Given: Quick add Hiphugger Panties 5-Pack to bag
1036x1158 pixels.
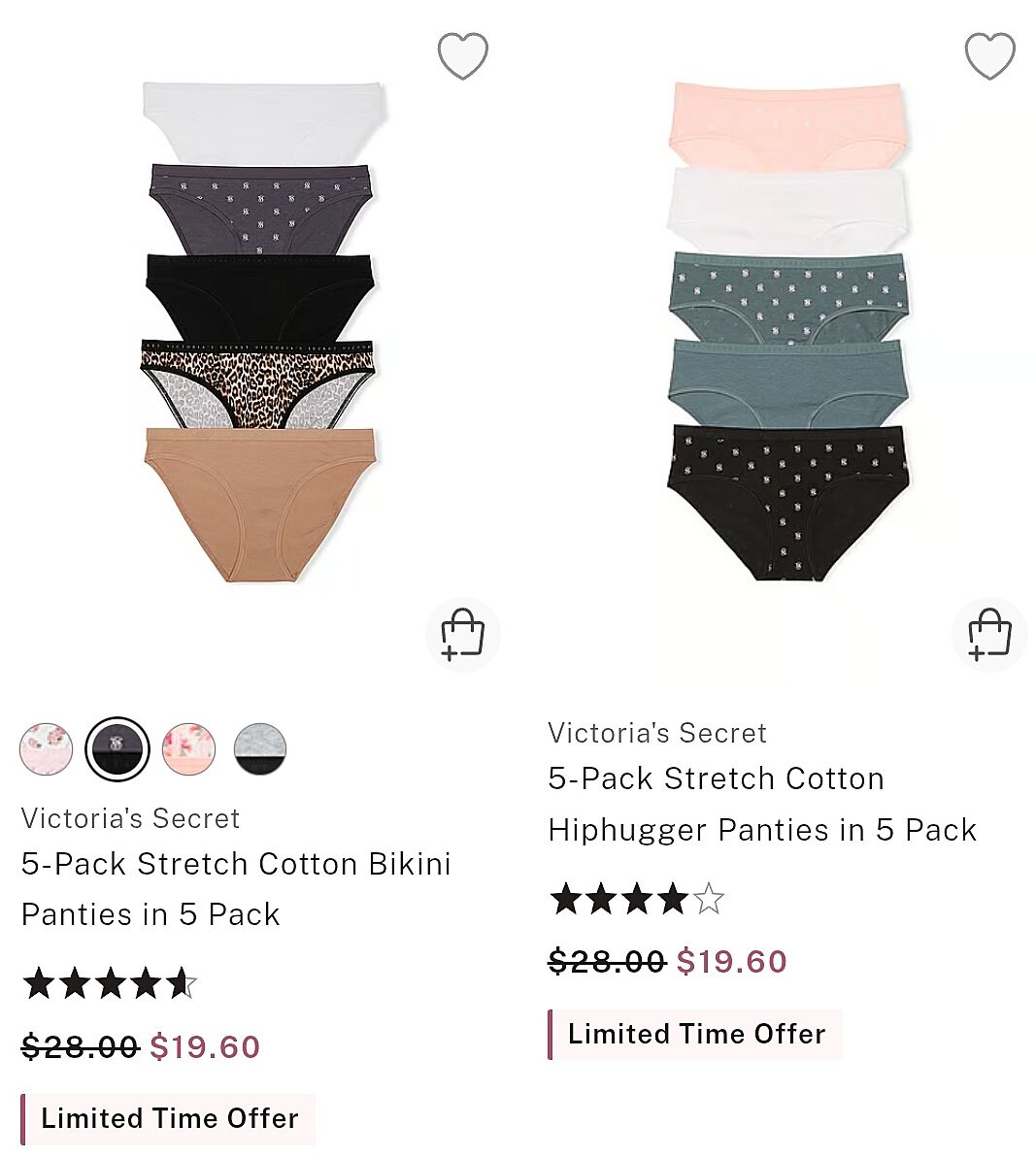Looking at the screenshot, I should coord(989,634).
